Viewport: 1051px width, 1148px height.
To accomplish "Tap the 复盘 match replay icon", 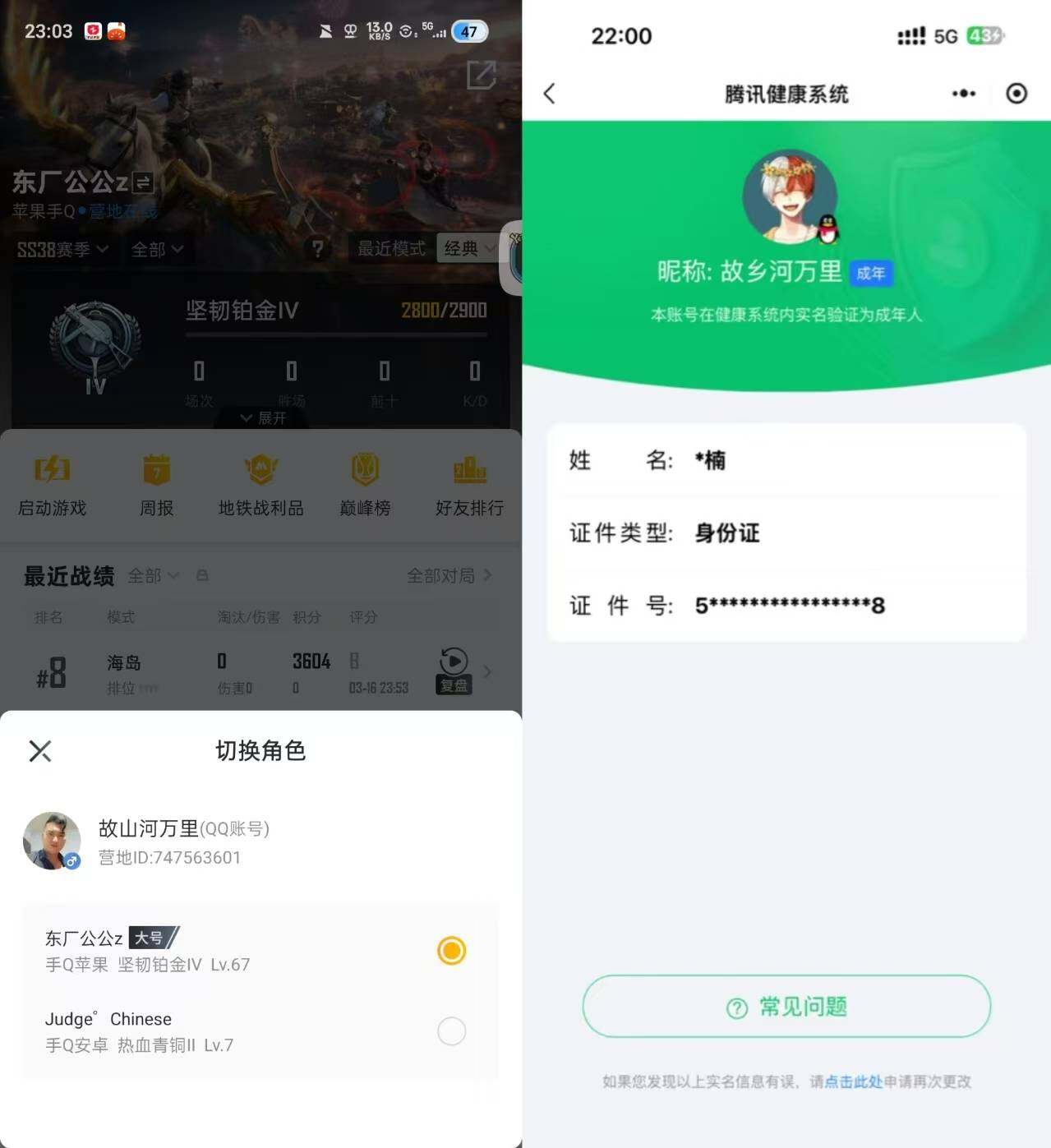I will tap(453, 670).
